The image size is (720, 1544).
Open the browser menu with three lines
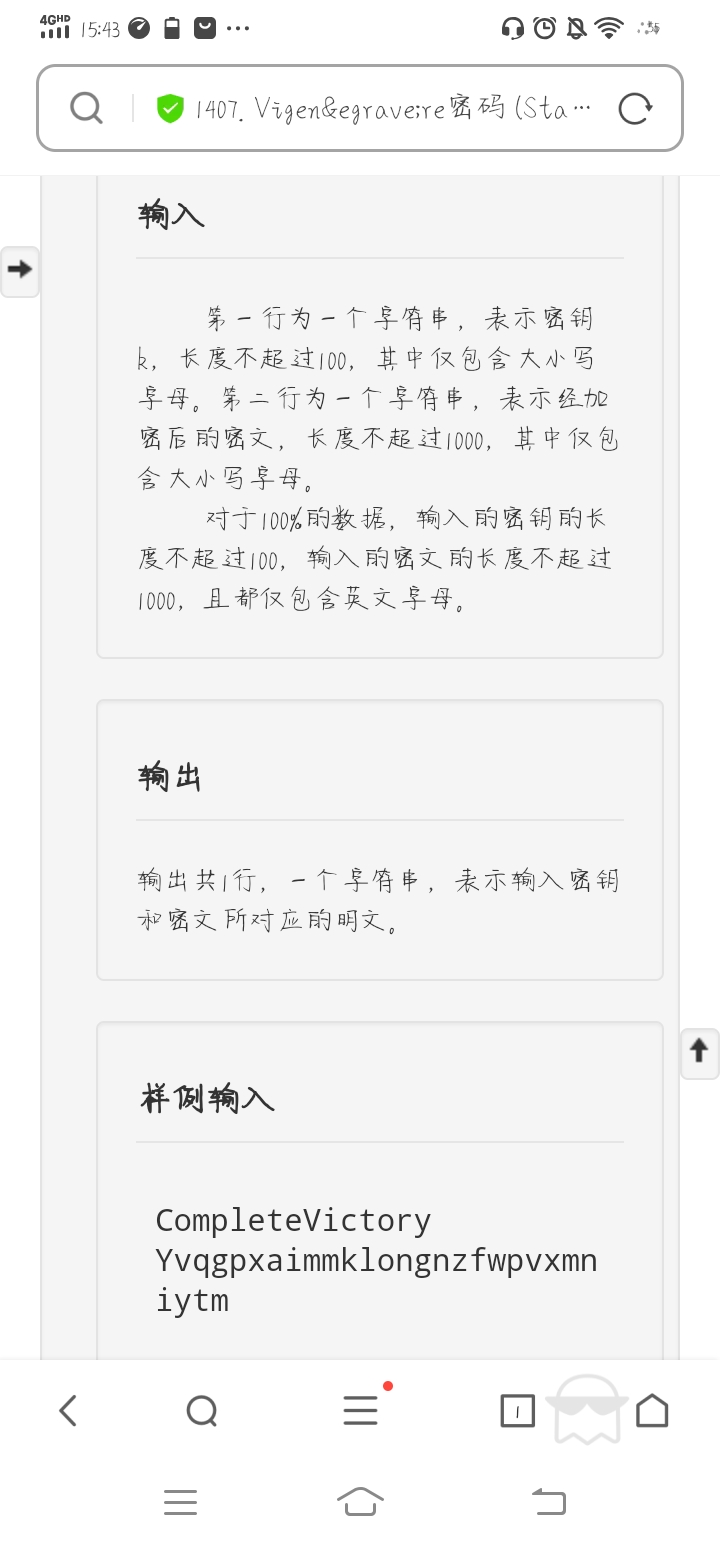360,1410
